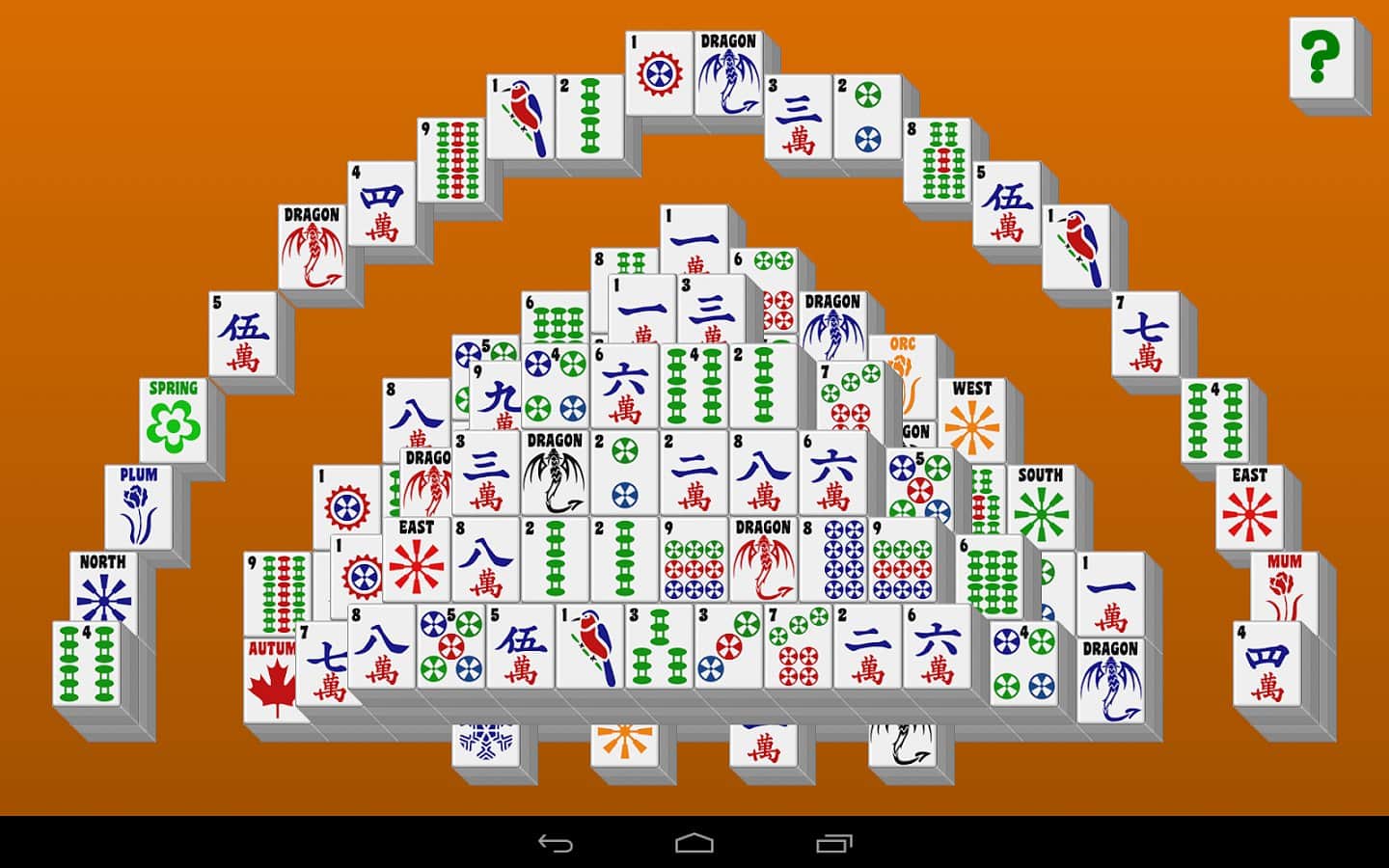This screenshot has width=1389, height=868.
Task: Return to the Android home screen
Action: tap(694, 843)
